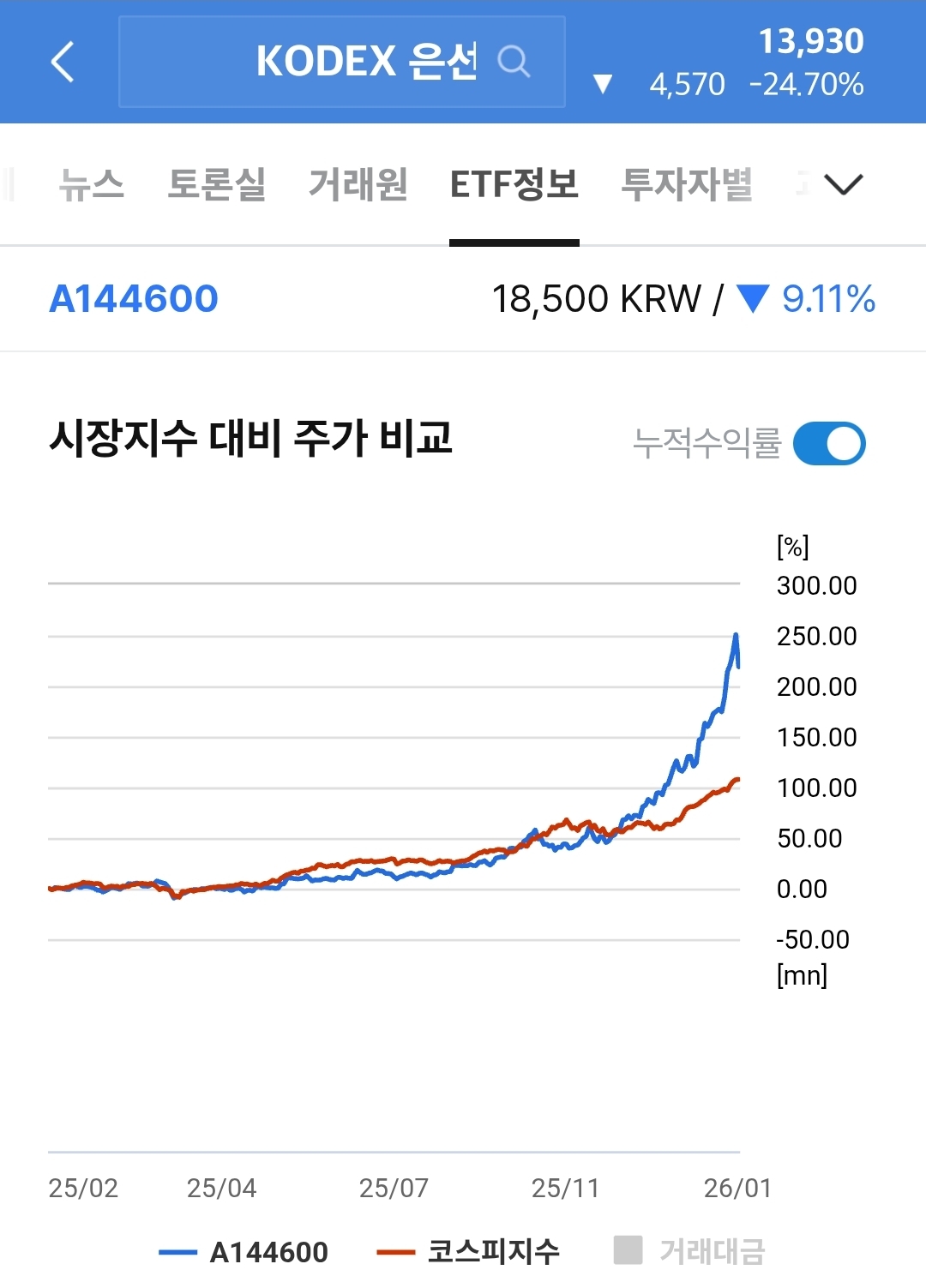Open the 투자자별 tab

(685, 184)
